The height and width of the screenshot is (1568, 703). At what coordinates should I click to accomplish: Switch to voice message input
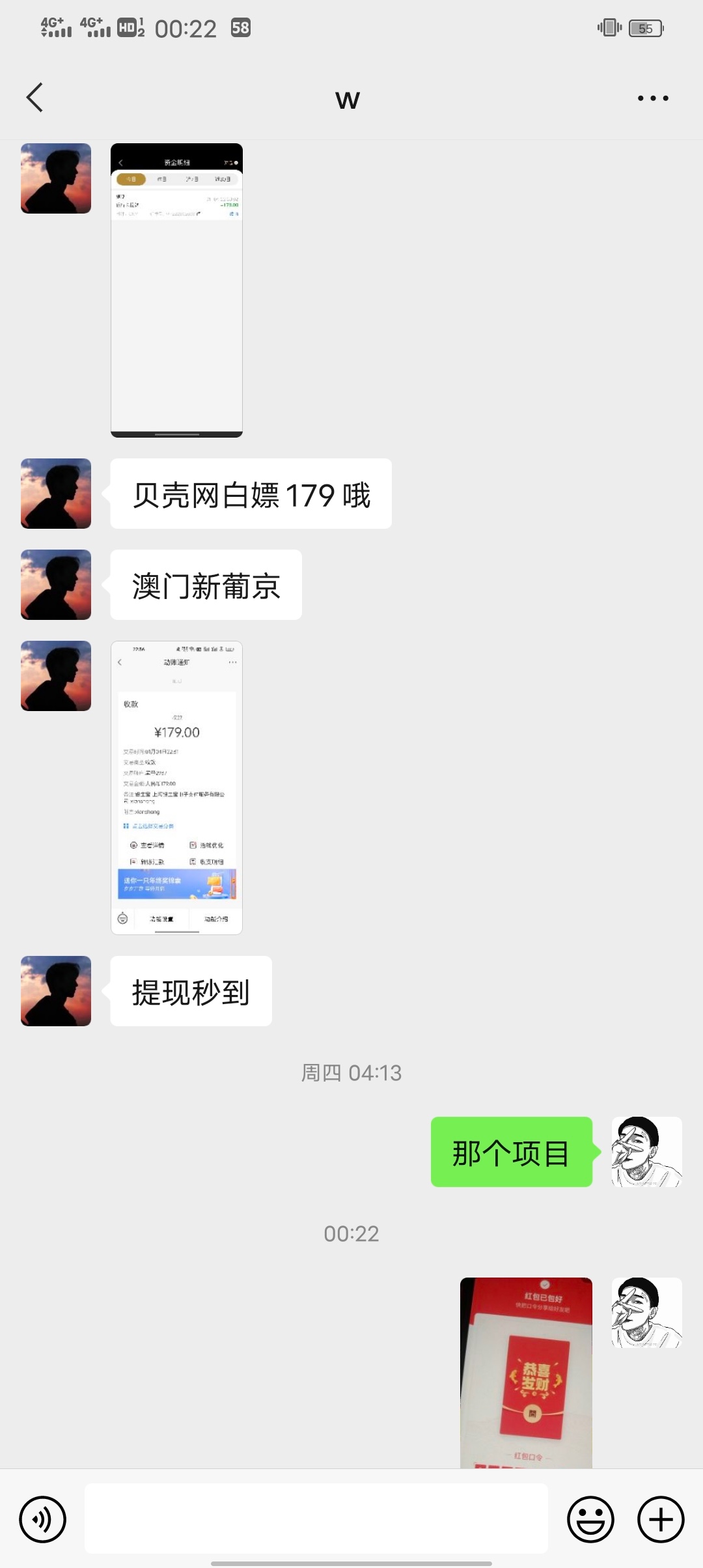pyautogui.click(x=43, y=1519)
